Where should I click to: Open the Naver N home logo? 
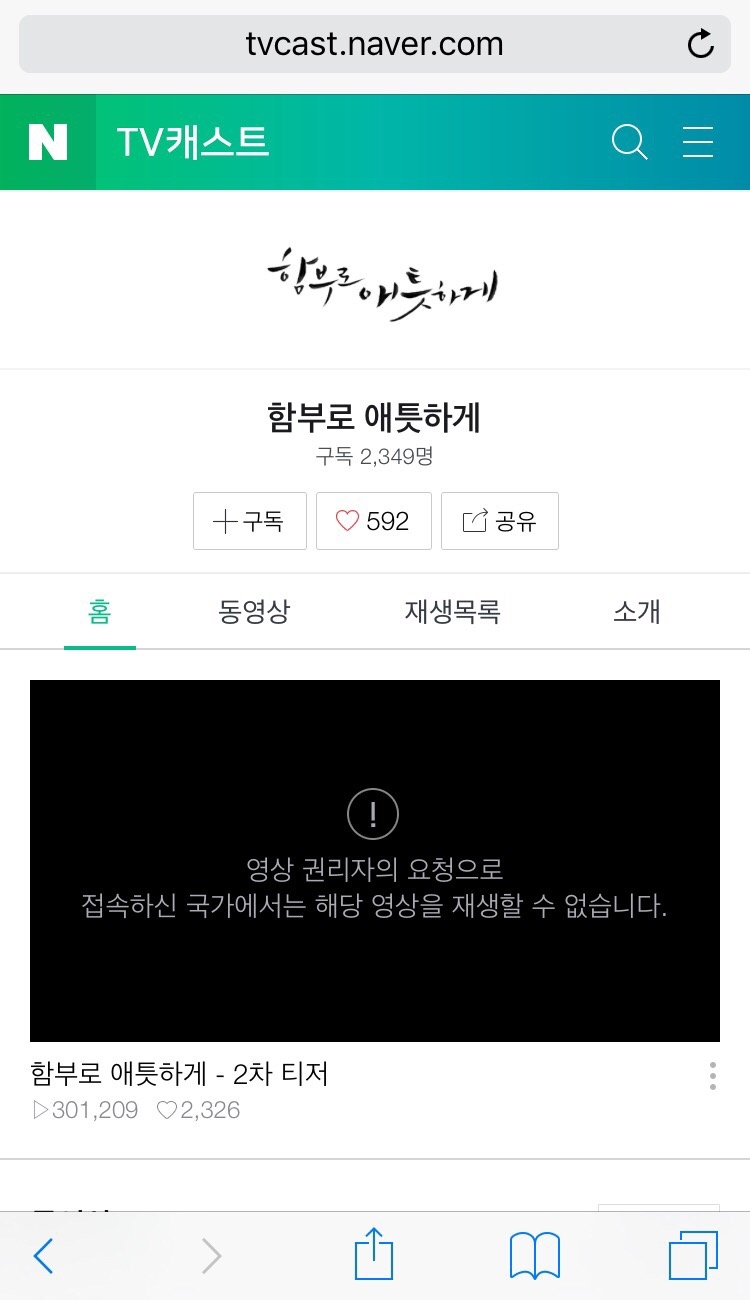(48, 142)
